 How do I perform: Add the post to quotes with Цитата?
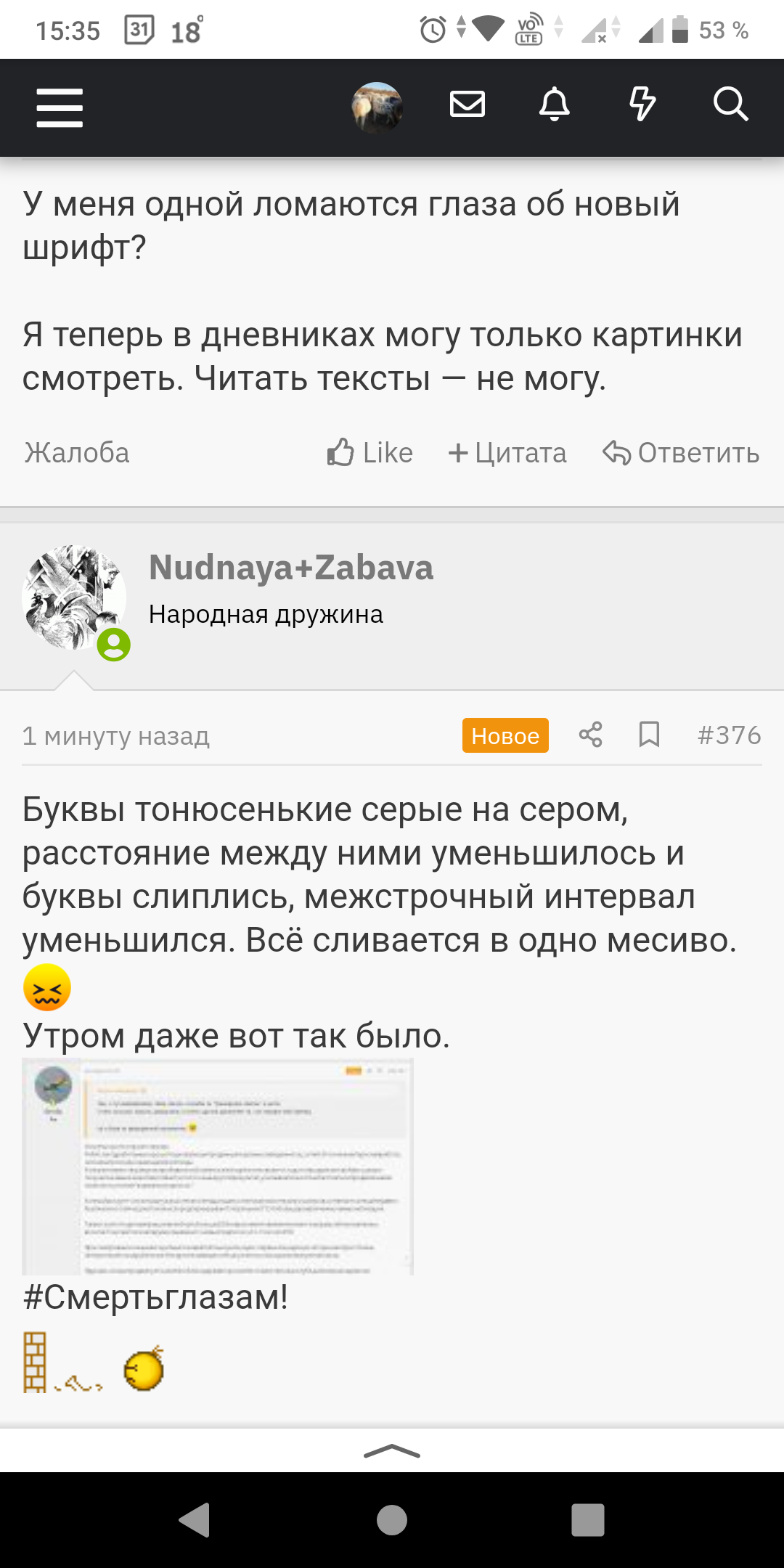click(507, 453)
